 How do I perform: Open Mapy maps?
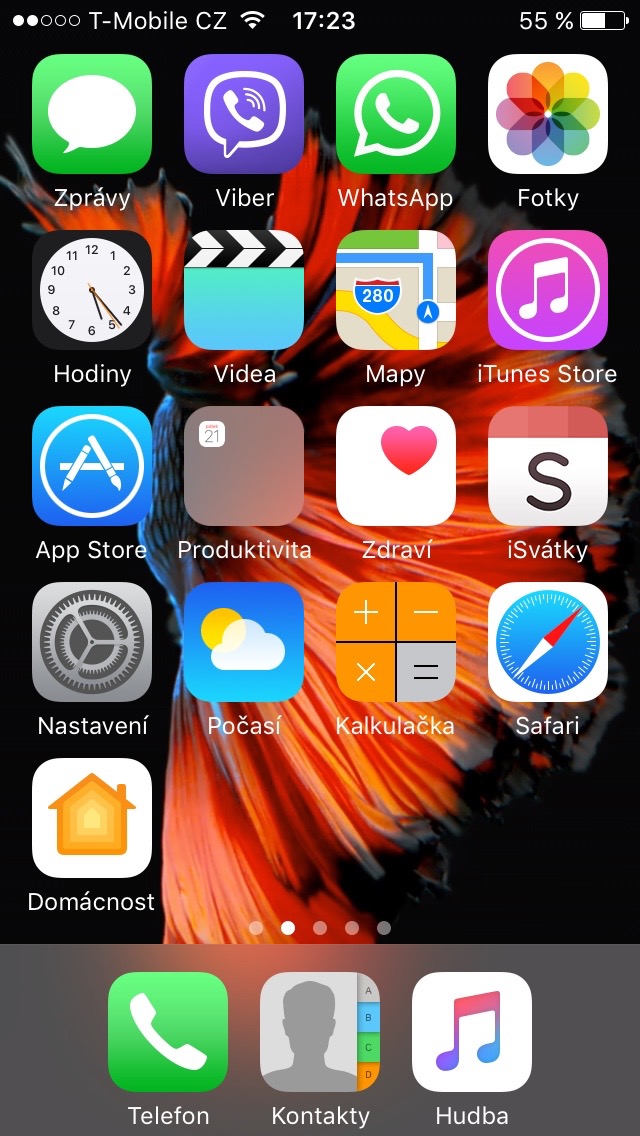coord(396,290)
